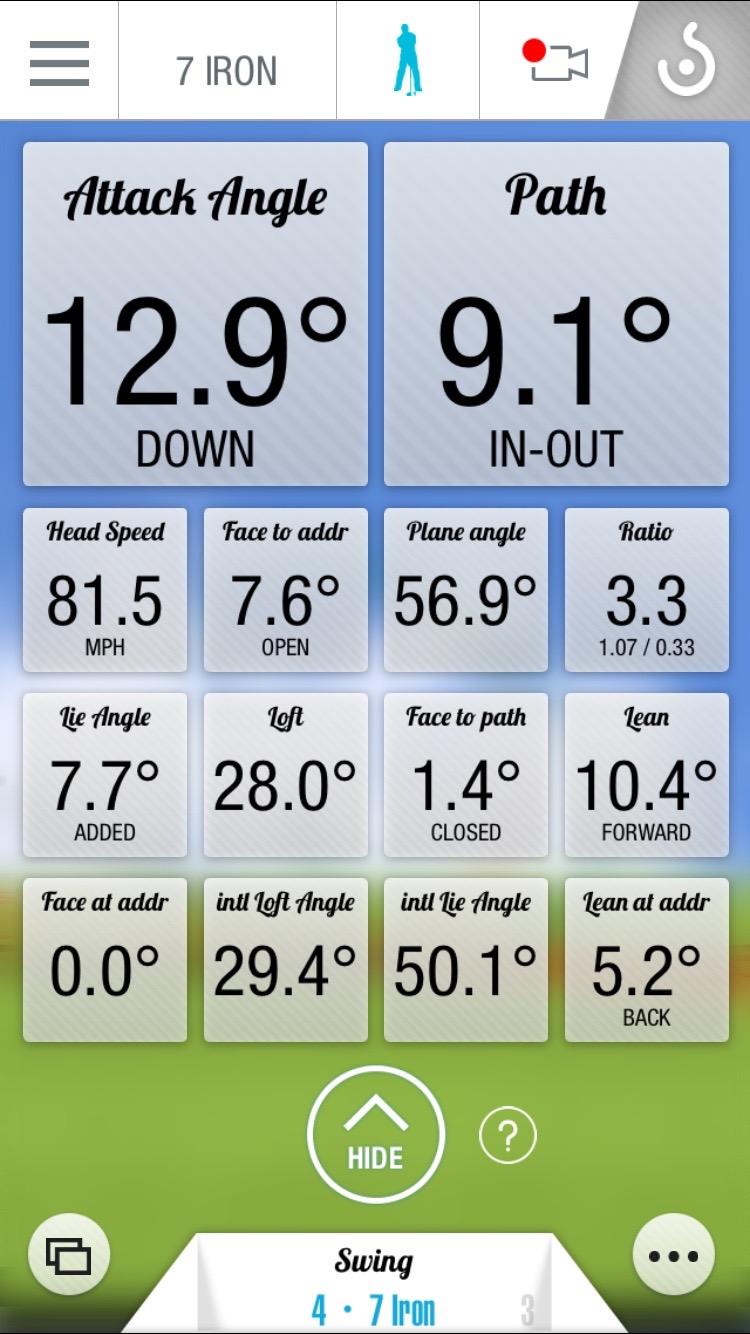Tap the swirl logo button in corner
This screenshot has height=1334, width=750.
click(x=687, y=62)
